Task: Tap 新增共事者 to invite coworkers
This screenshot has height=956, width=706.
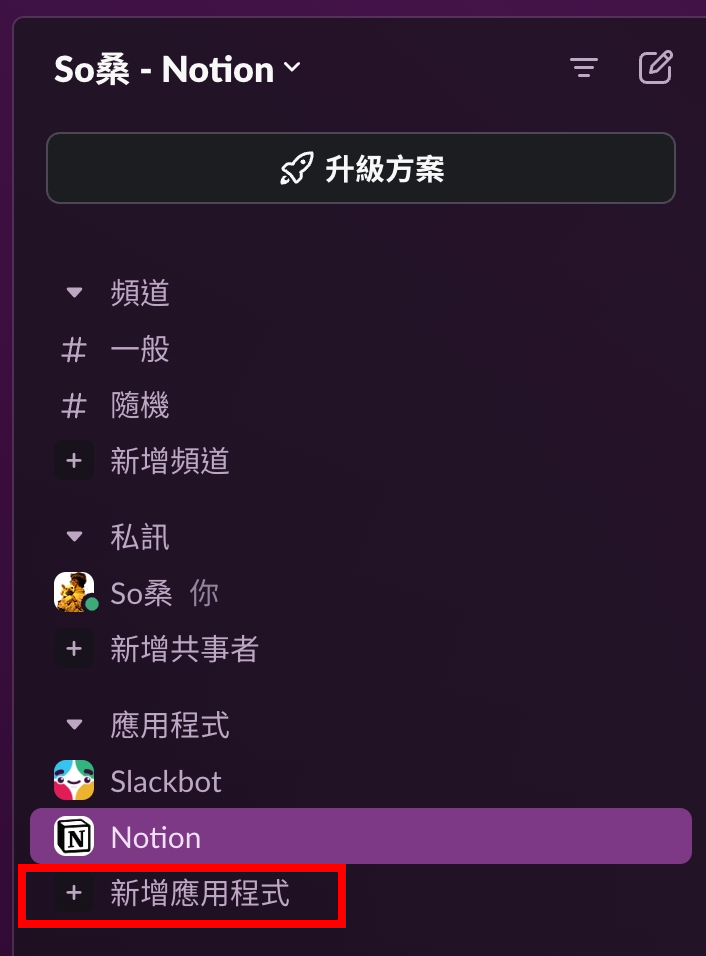Action: [184, 649]
